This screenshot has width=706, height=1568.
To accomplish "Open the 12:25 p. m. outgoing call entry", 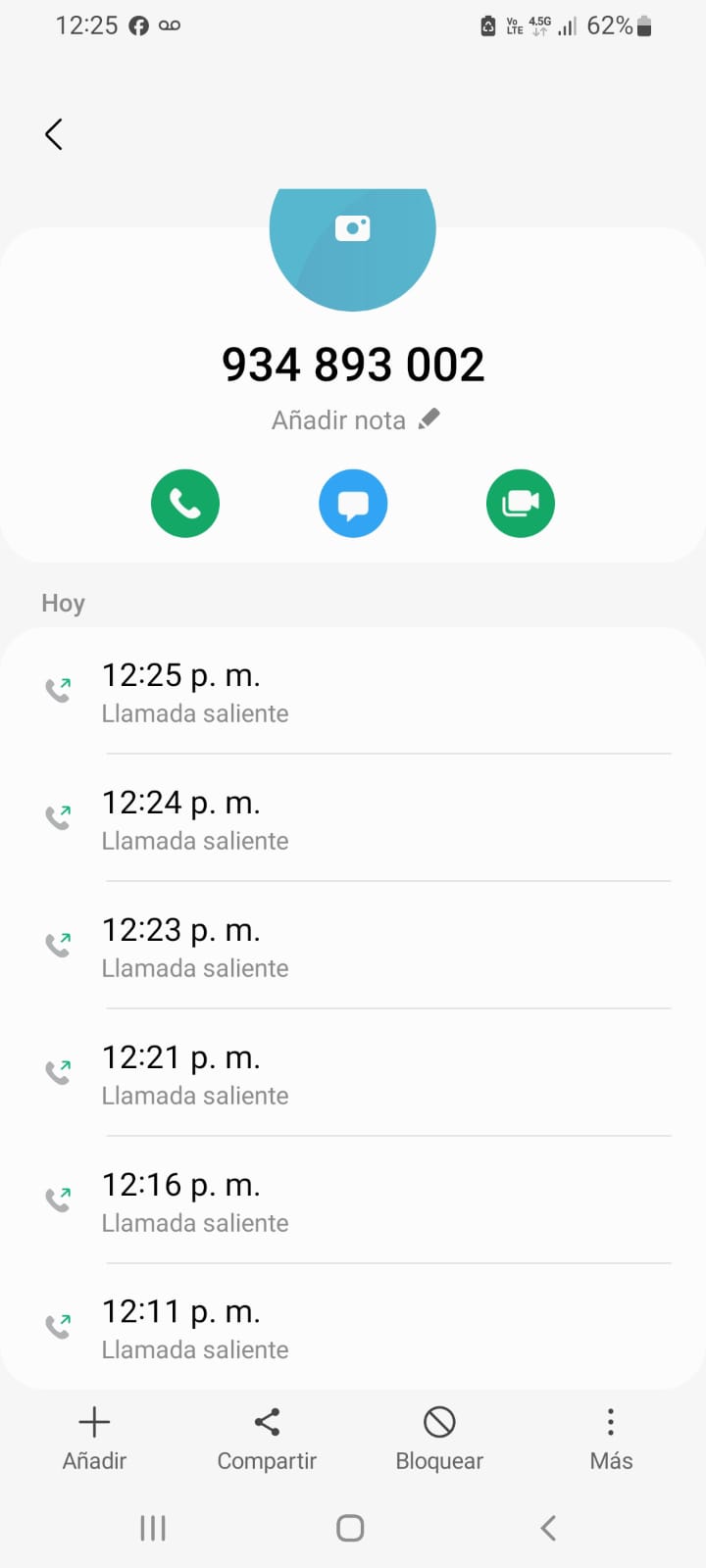I will coord(353,692).
